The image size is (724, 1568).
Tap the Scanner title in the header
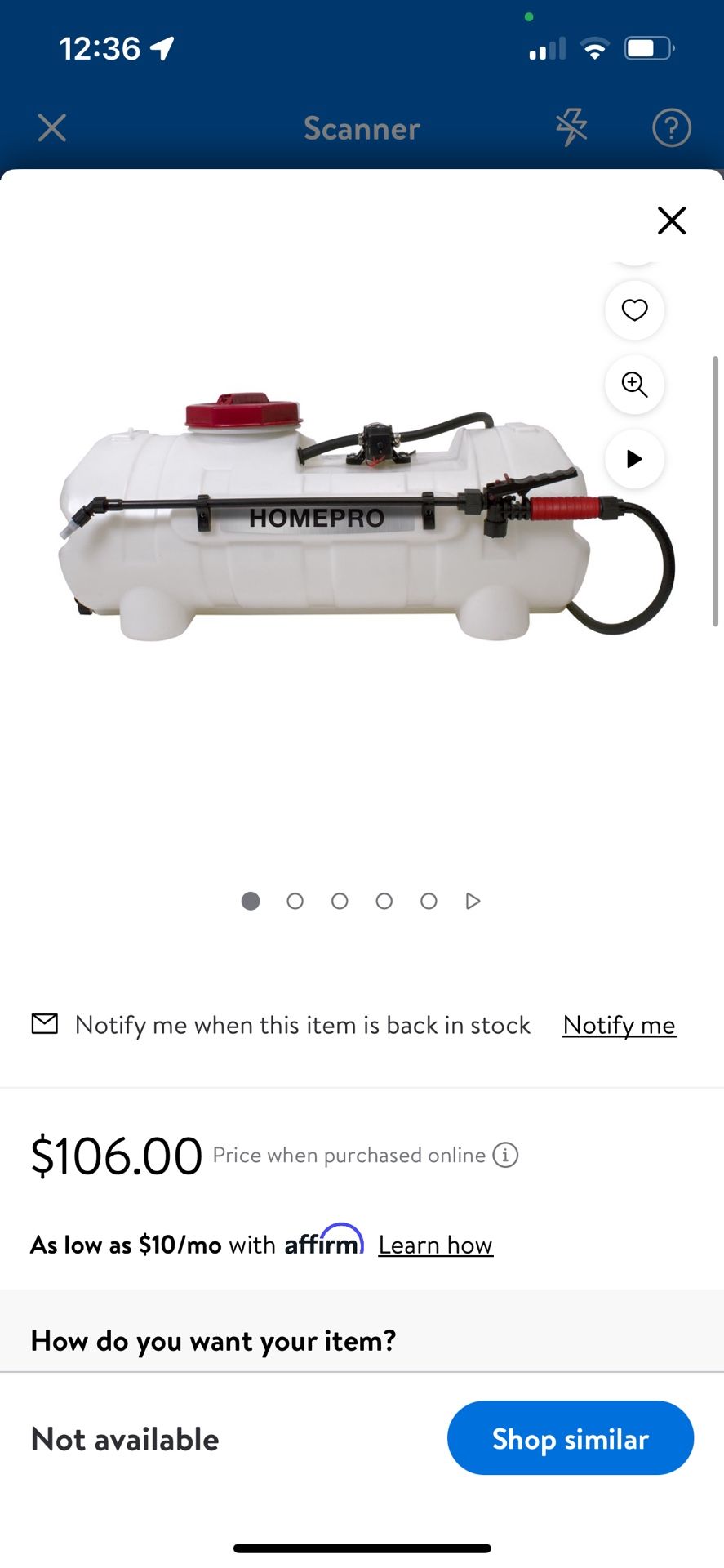coord(362,127)
